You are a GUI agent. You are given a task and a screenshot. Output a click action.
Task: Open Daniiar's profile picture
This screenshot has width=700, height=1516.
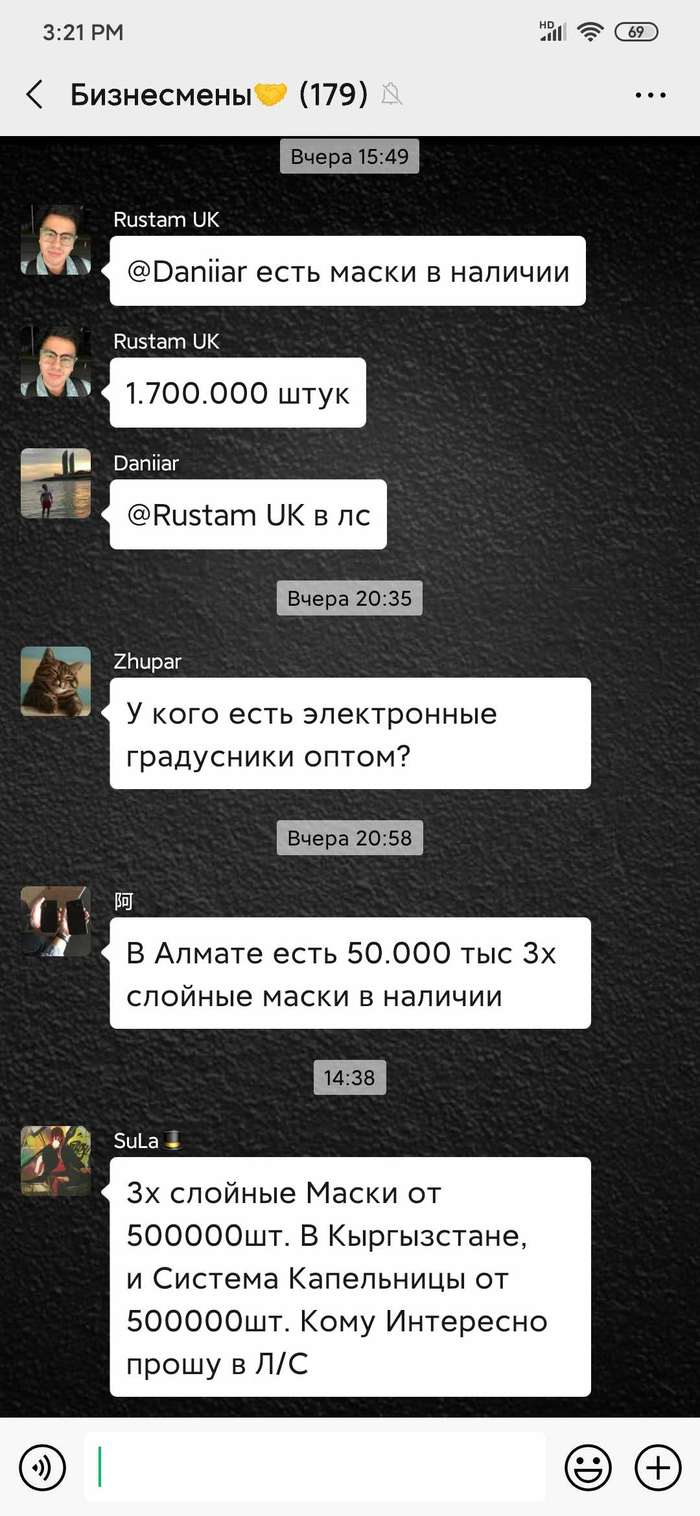pyautogui.click(x=56, y=483)
